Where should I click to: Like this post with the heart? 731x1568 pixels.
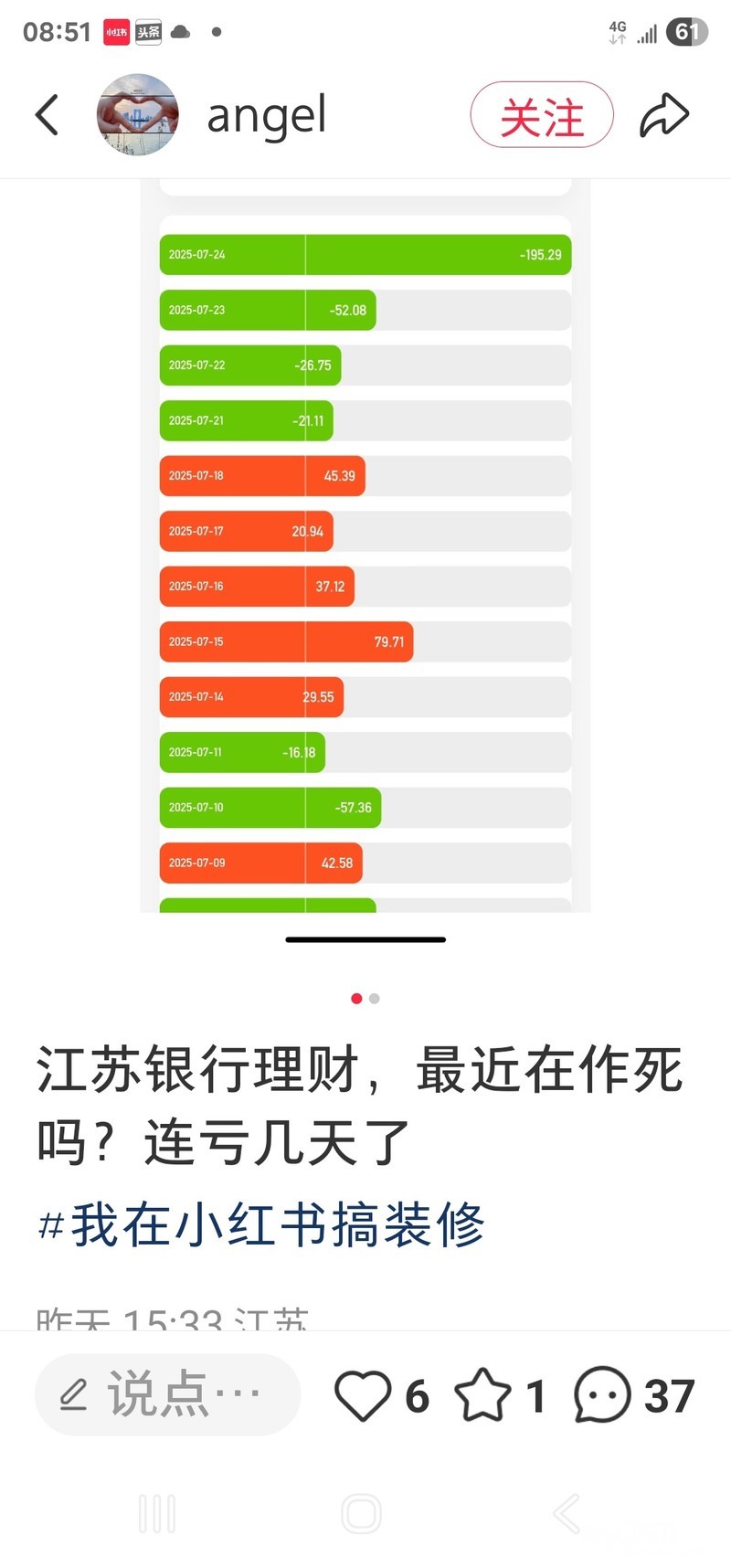[363, 1395]
